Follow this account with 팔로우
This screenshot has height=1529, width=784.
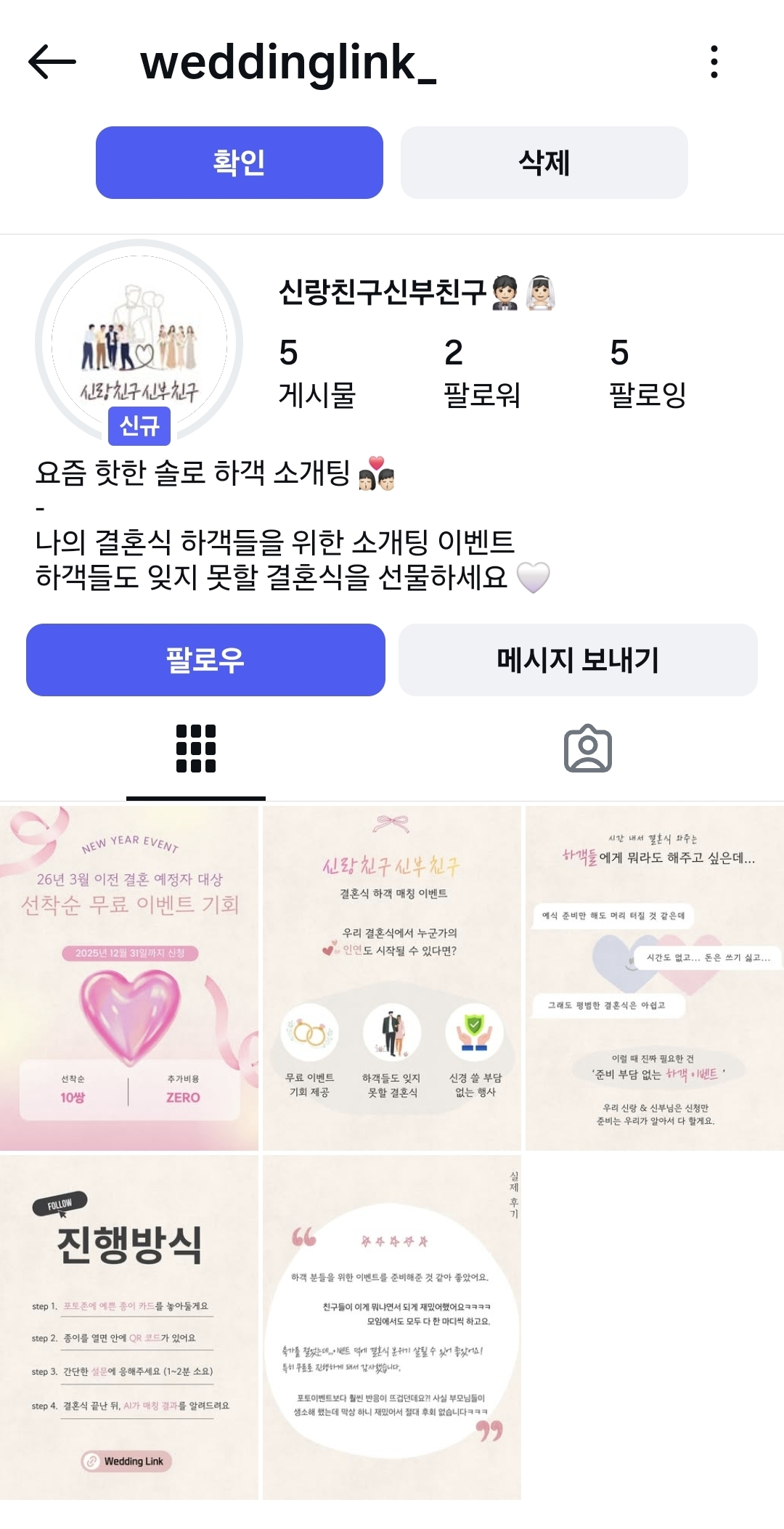click(205, 660)
